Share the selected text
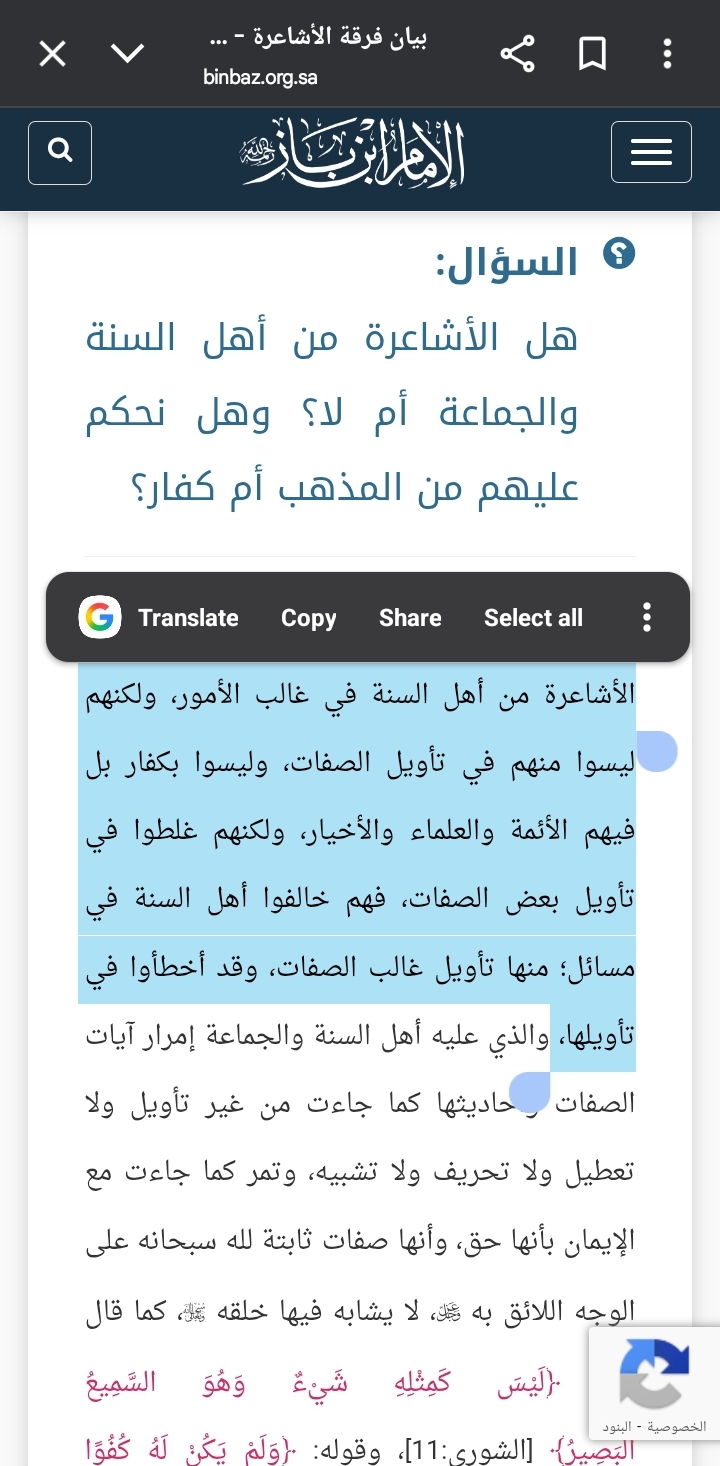The height and width of the screenshot is (1466, 720). click(410, 618)
